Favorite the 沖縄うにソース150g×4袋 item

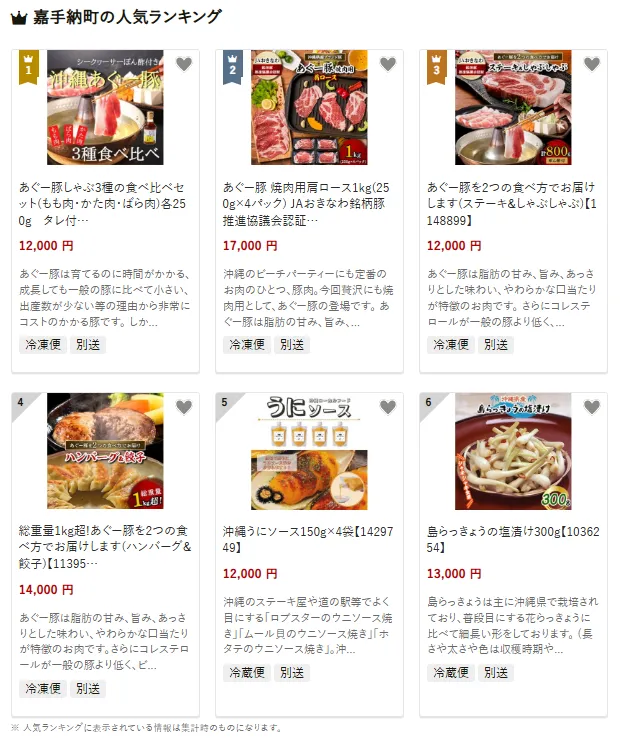click(387, 407)
